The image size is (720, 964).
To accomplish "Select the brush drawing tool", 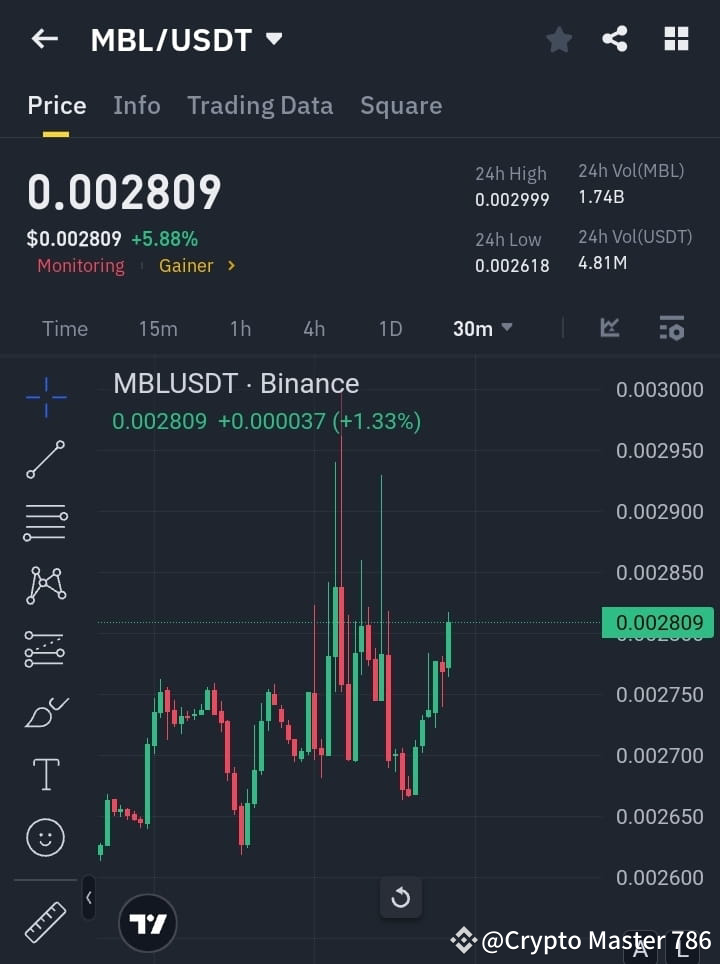I will pyautogui.click(x=44, y=712).
